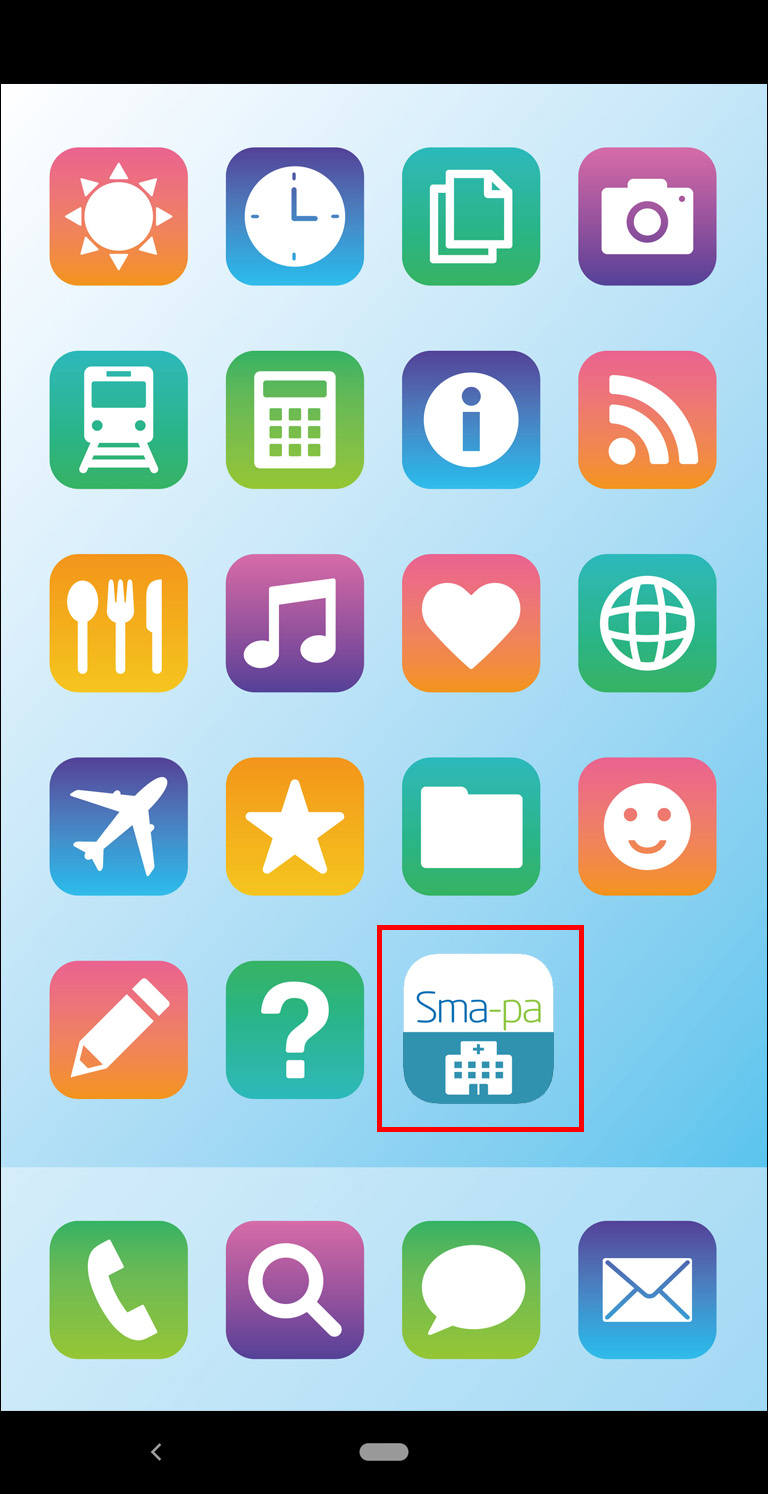
Task: Open the heart favorites app
Action: click(471, 622)
